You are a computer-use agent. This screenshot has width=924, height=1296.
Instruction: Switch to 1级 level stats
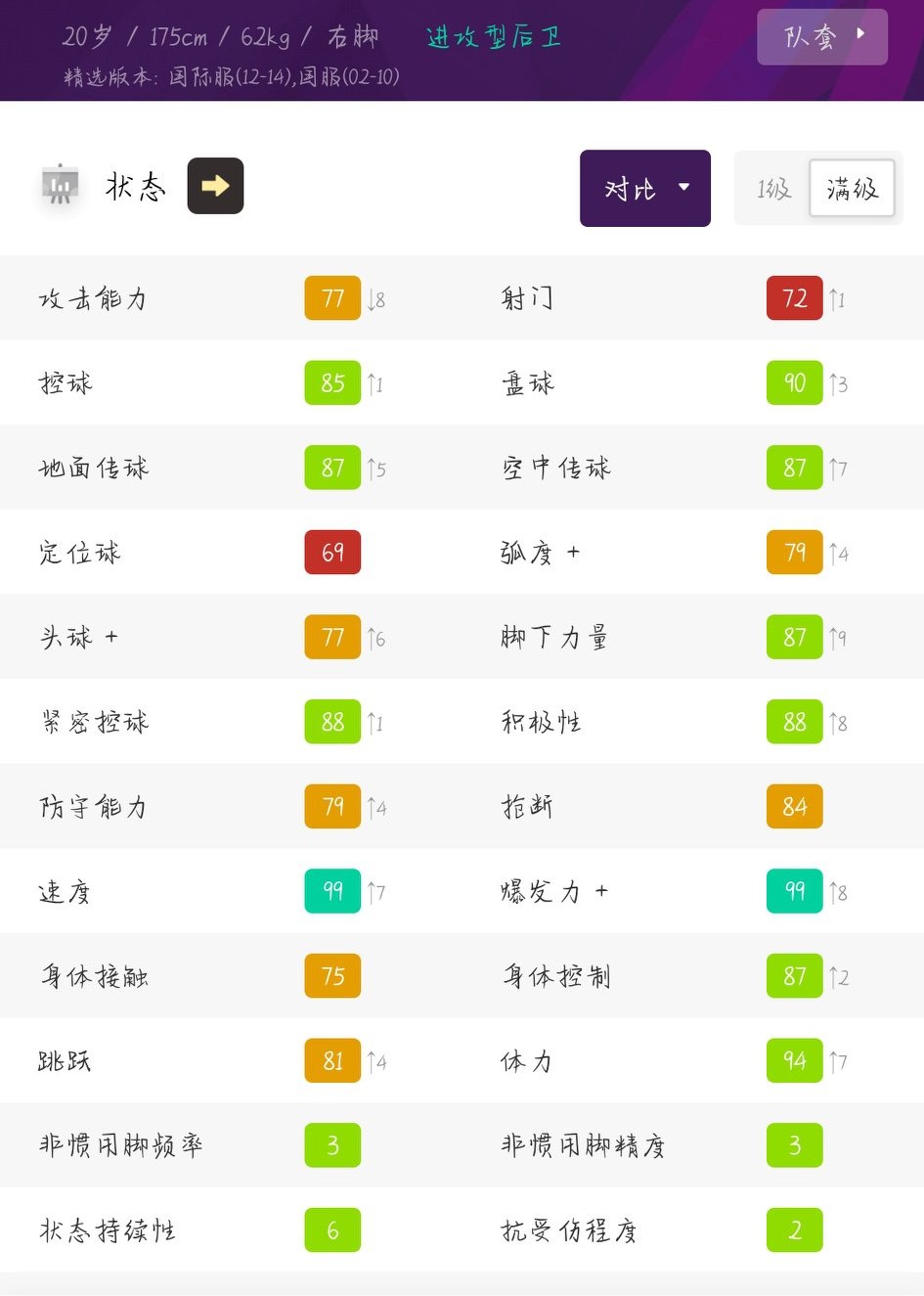[772, 189]
